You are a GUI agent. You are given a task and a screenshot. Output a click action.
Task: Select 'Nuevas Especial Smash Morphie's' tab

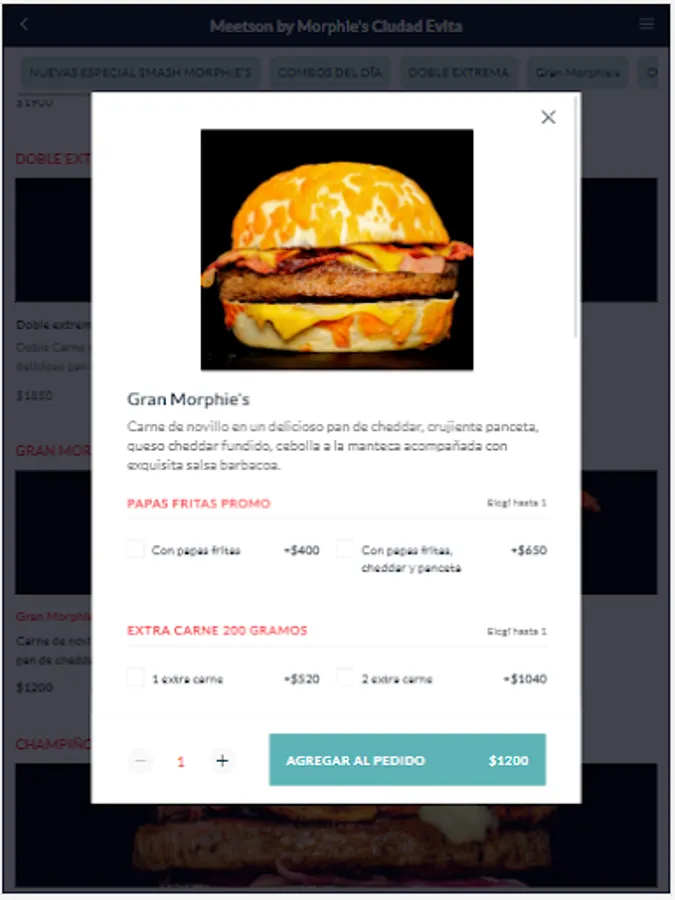141,73
